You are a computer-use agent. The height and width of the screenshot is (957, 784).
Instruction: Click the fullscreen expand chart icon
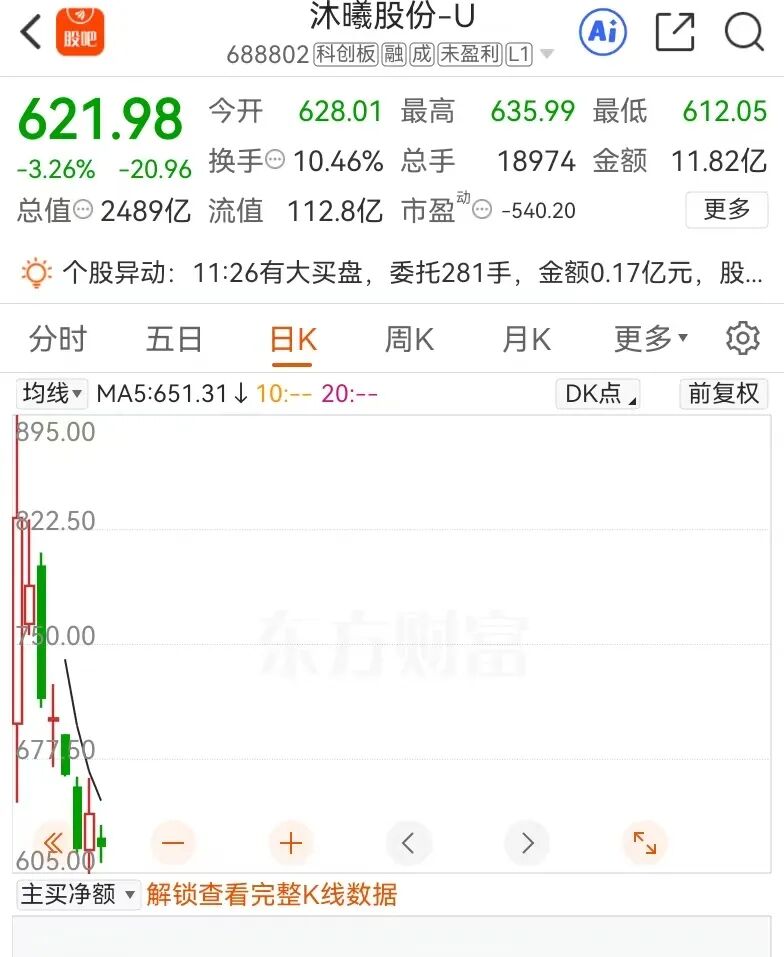tap(644, 843)
